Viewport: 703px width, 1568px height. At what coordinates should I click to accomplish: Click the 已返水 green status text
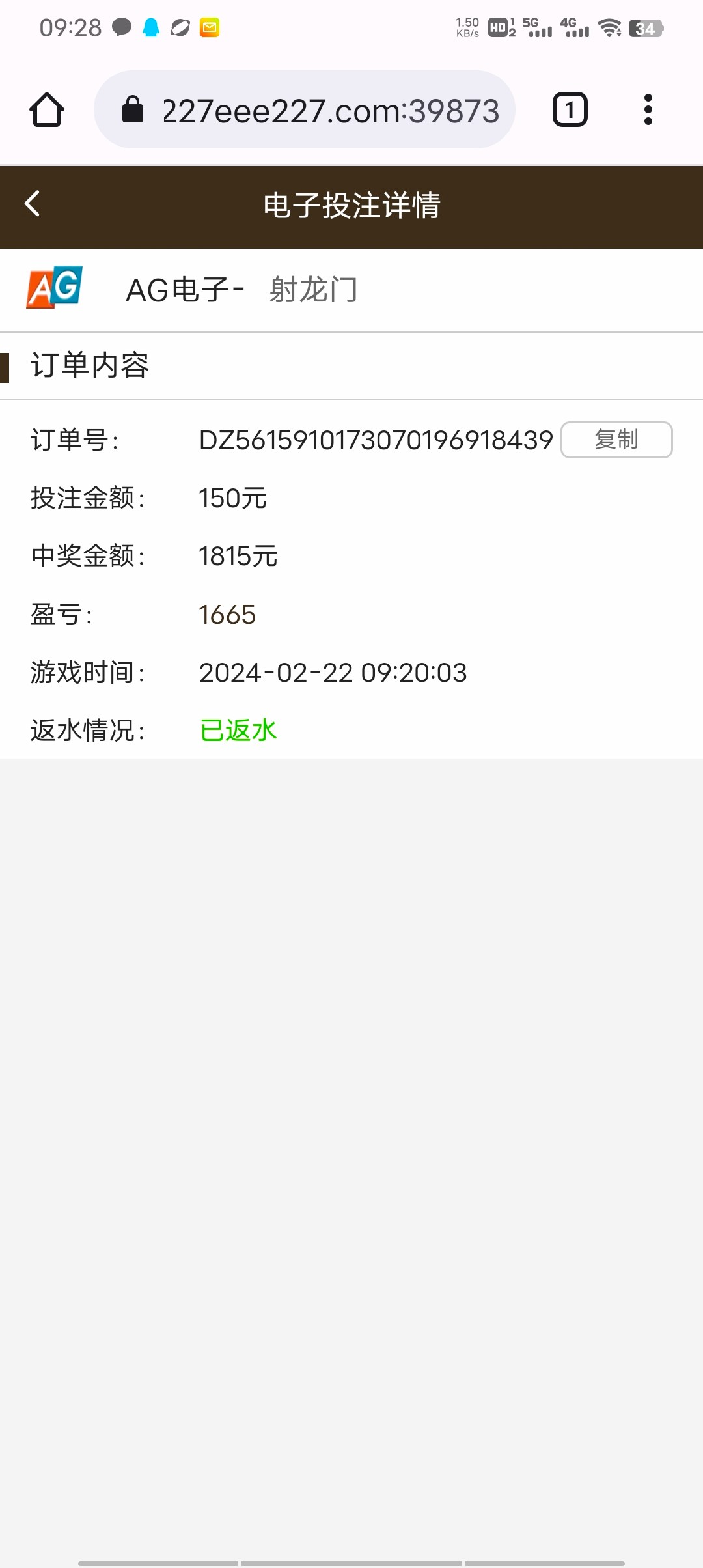[238, 729]
